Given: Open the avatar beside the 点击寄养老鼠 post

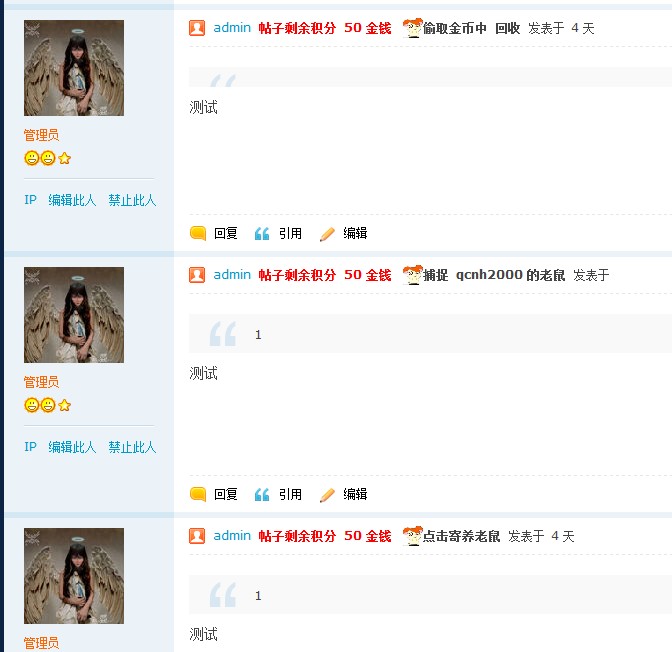Looking at the screenshot, I should click(x=74, y=576).
